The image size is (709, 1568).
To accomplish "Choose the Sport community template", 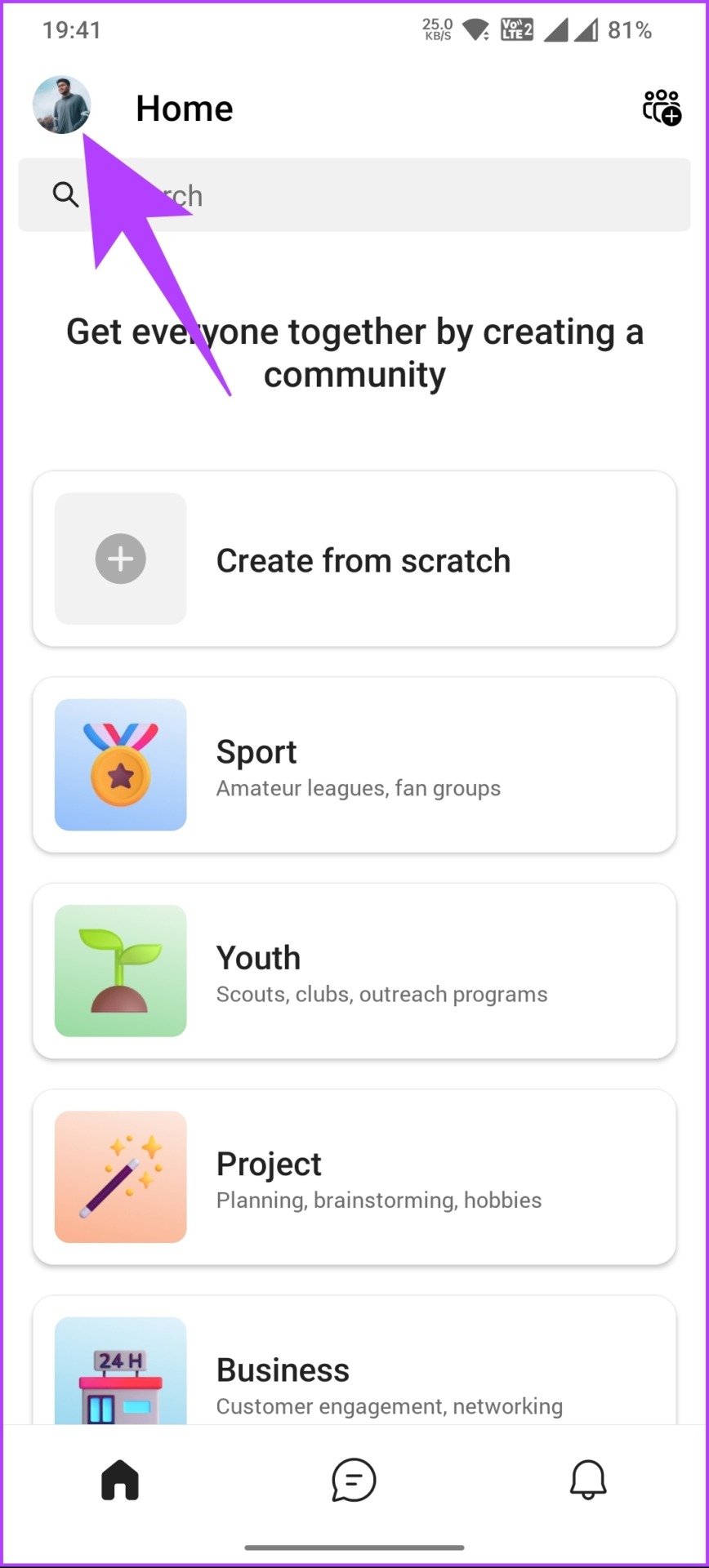I will tap(354, 765).
